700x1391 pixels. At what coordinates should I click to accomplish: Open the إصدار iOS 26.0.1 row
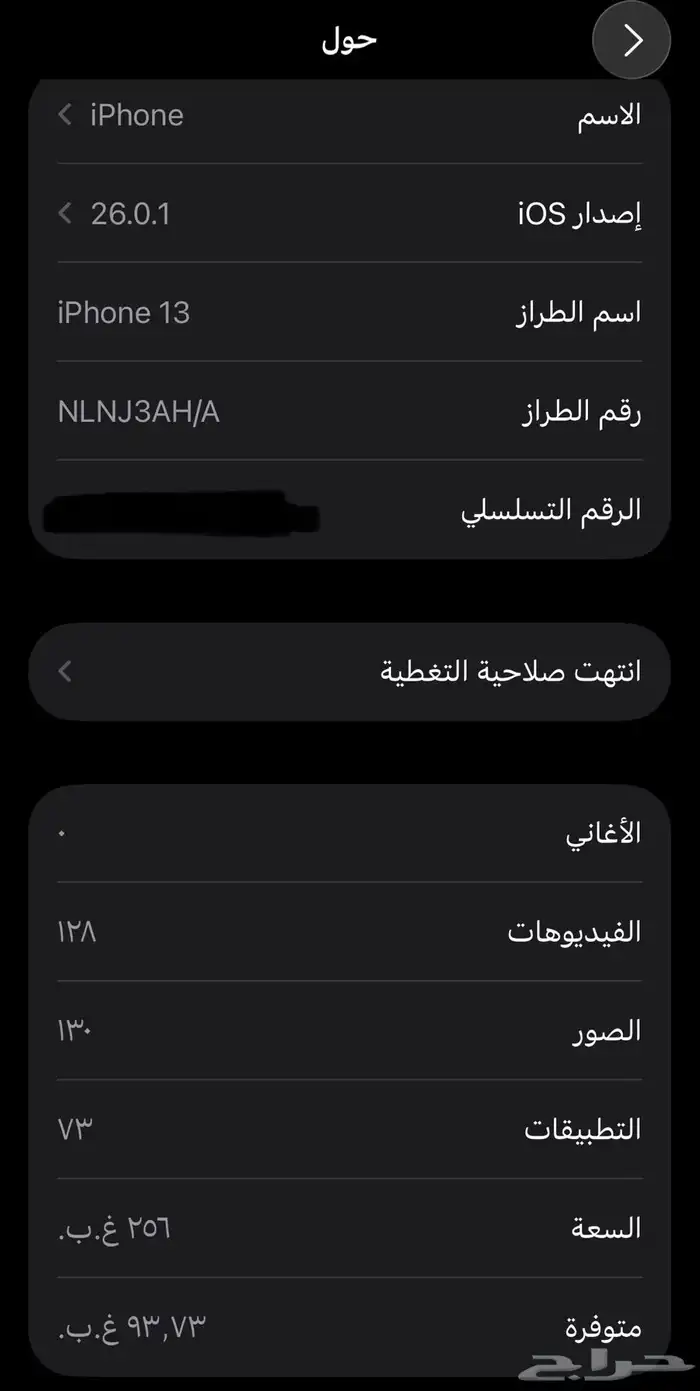tap(349, 214)
